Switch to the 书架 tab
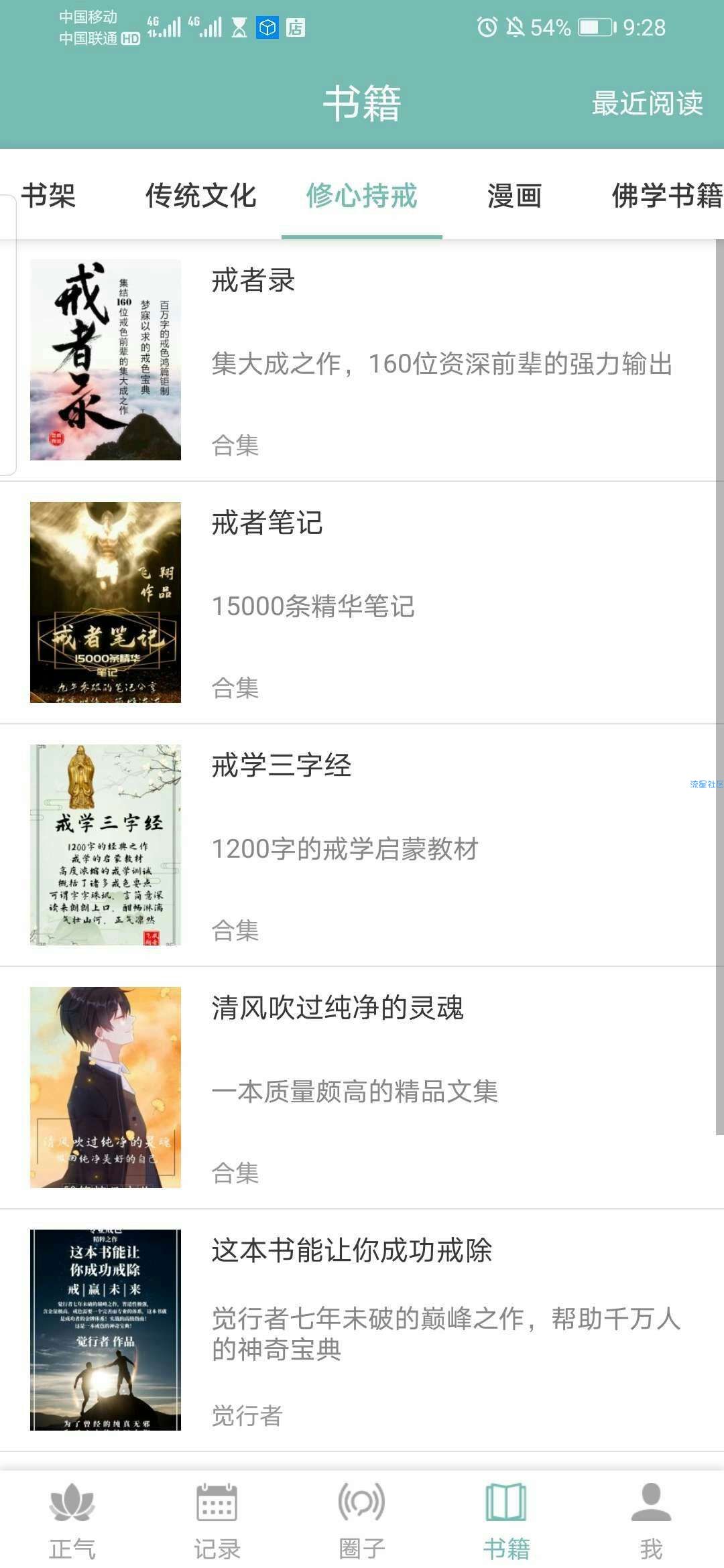The image size is (724, 1568). tap(48, 196)
